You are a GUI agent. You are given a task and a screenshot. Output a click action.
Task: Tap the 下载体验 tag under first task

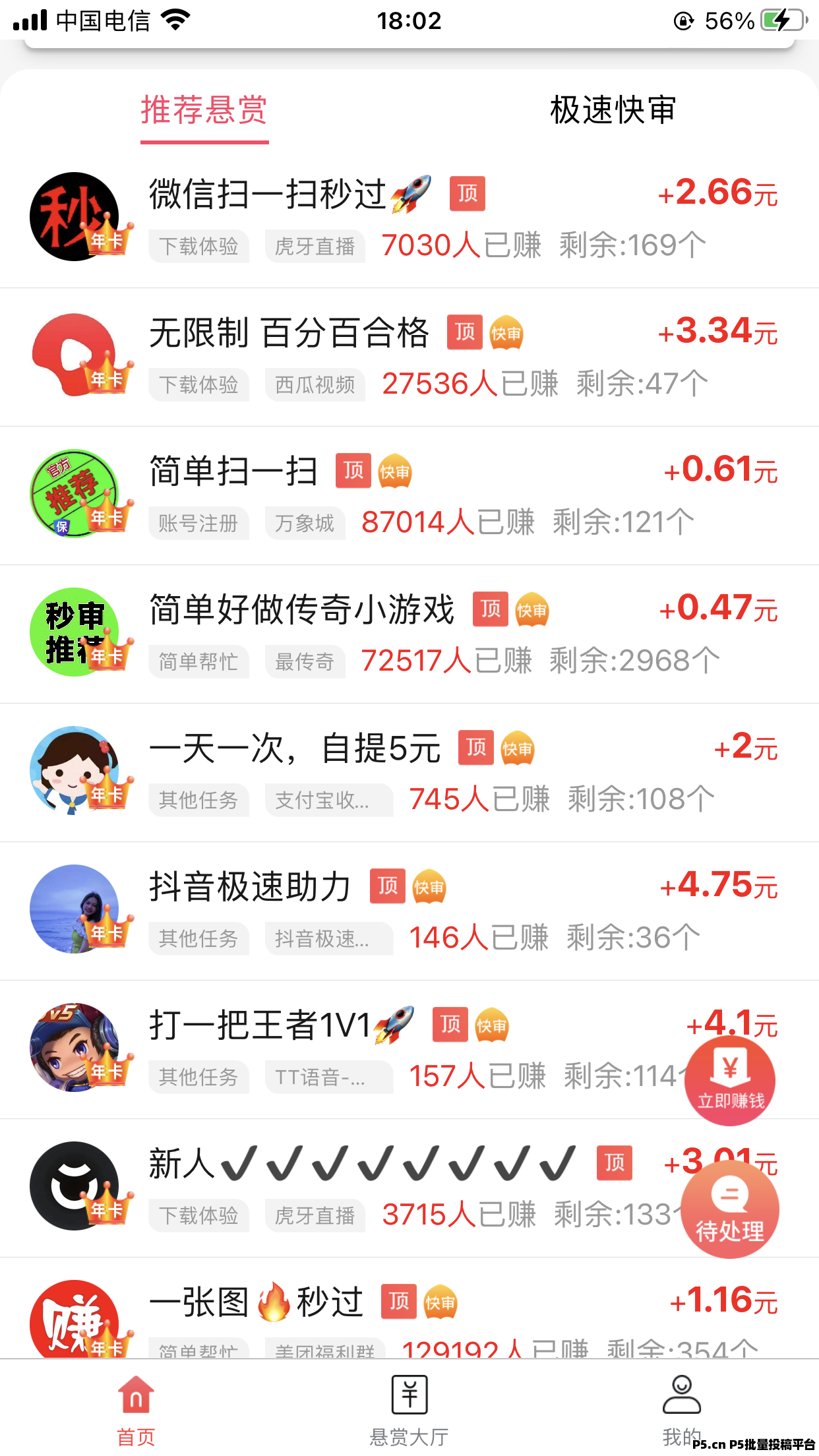[x=198, y=245]
